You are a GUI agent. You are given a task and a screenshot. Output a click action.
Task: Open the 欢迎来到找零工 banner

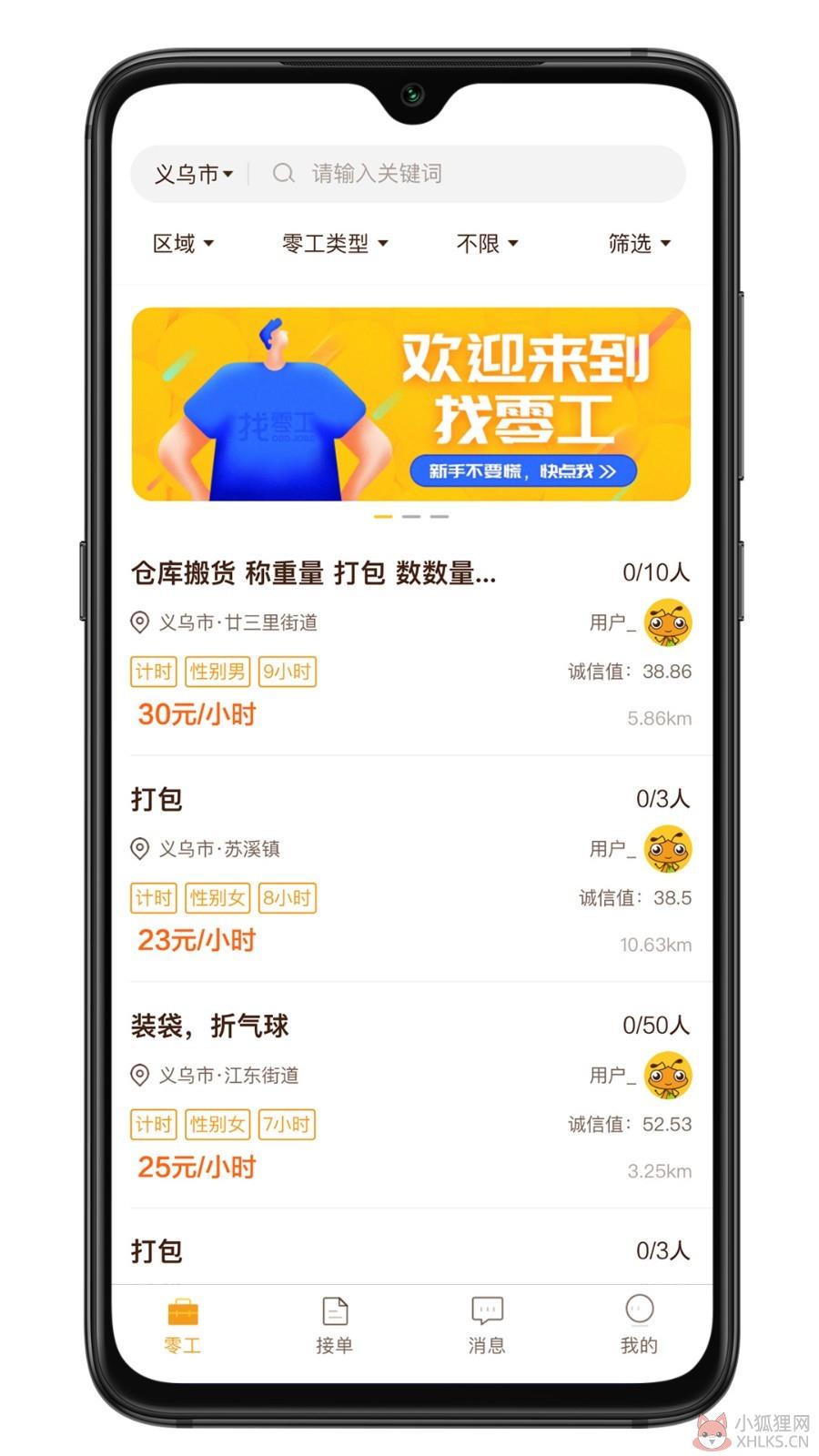411,404
